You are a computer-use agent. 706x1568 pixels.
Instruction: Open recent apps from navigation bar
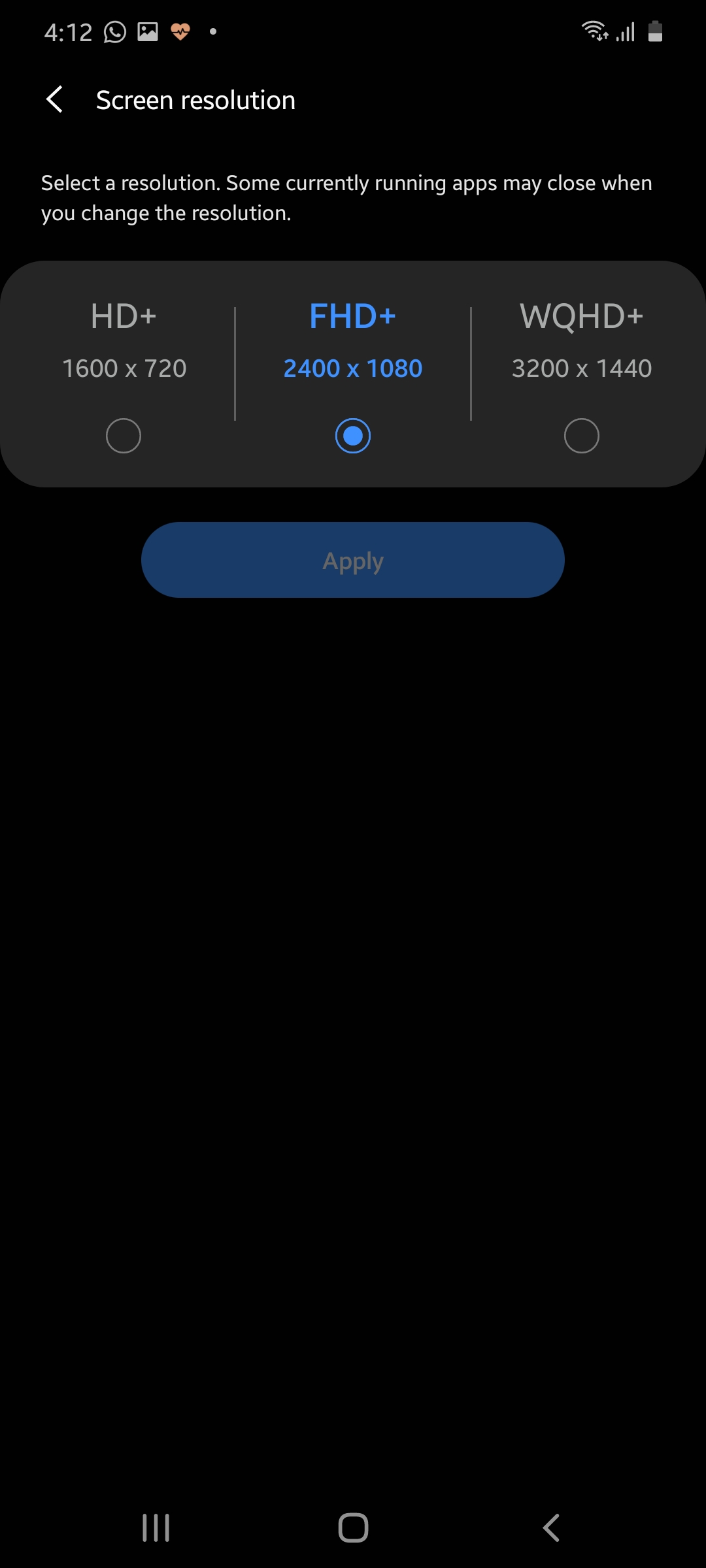tap(156, 1527)
